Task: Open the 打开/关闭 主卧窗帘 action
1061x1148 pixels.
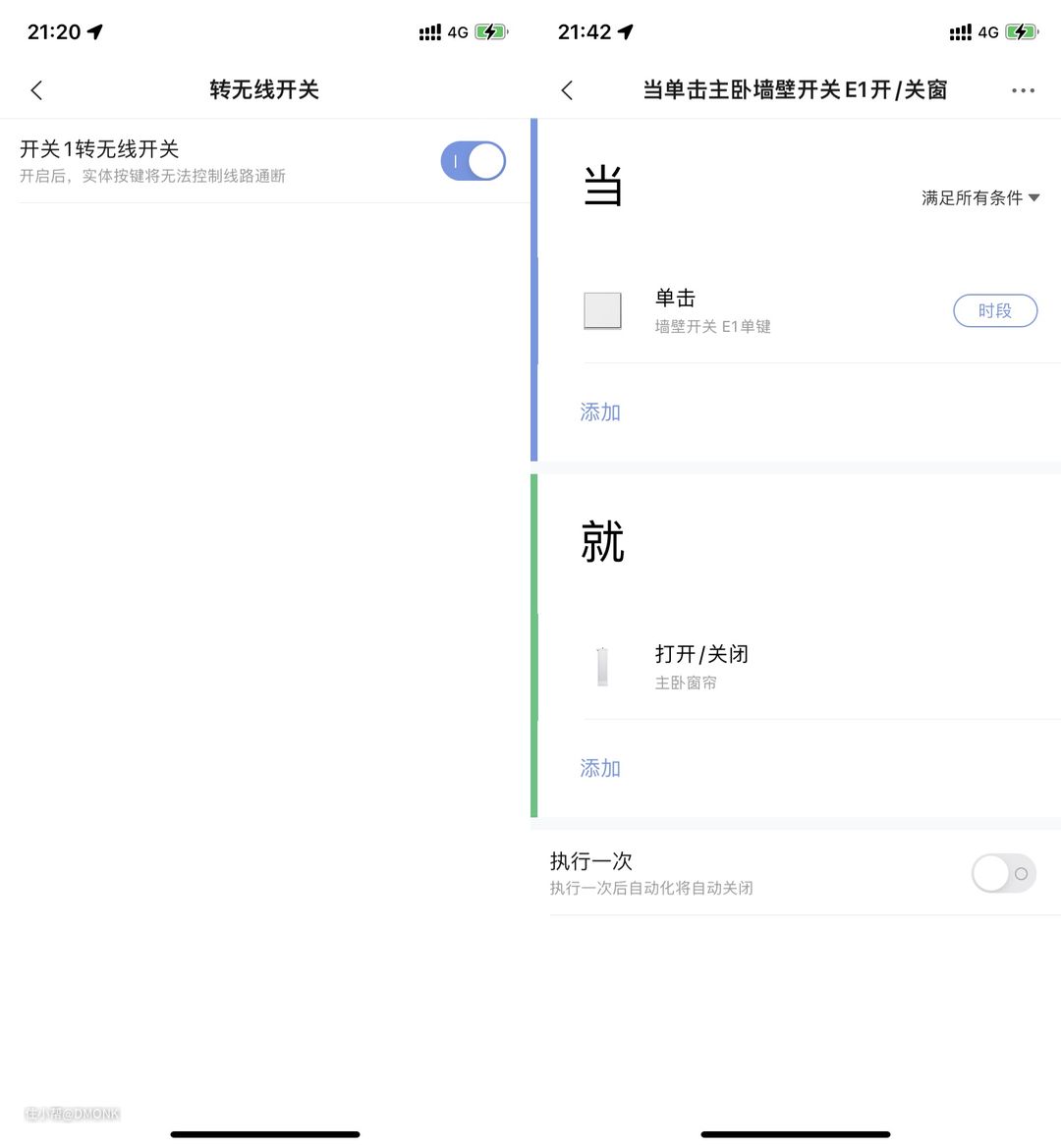Action: pos(701,666)
